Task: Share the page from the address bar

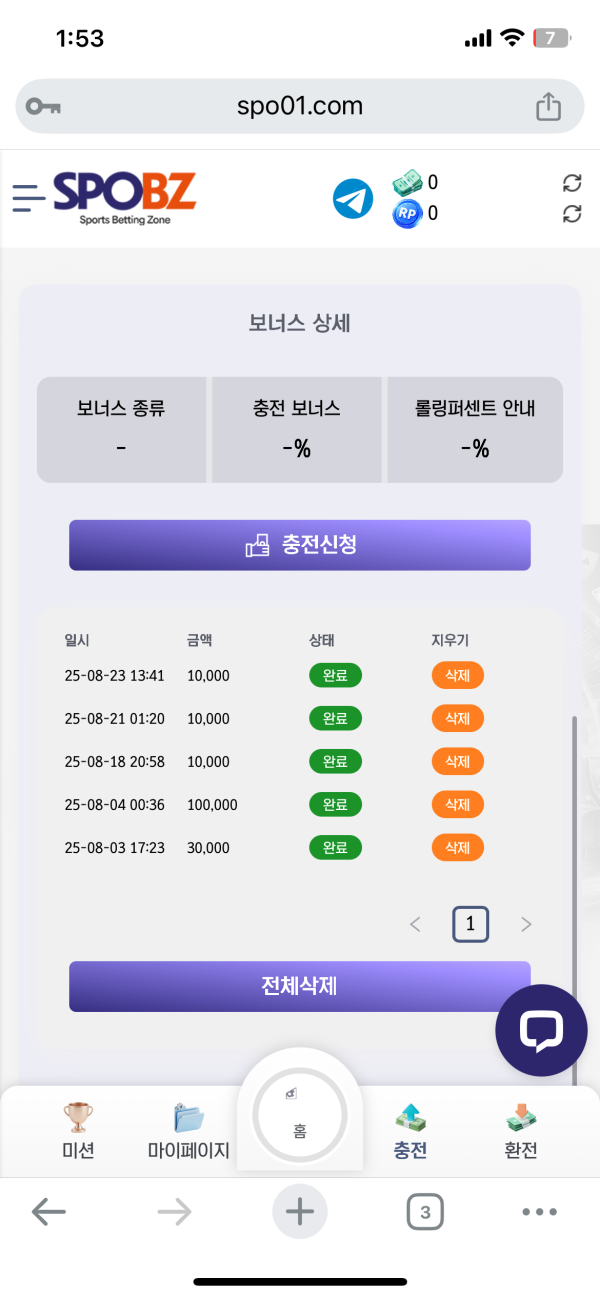Action: pos(548,106)
